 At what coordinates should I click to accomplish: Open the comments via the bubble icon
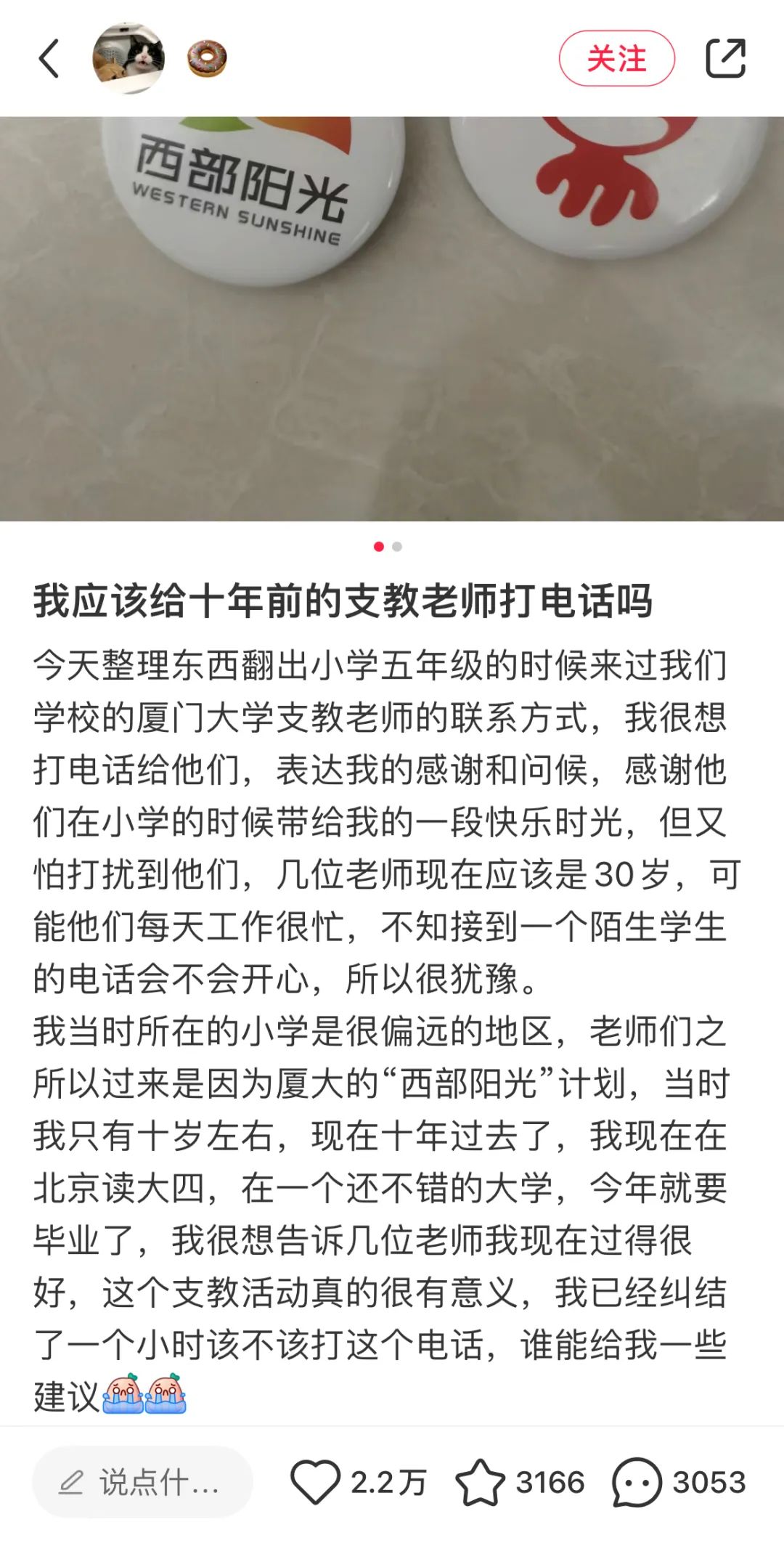[x=637, y=1482]
